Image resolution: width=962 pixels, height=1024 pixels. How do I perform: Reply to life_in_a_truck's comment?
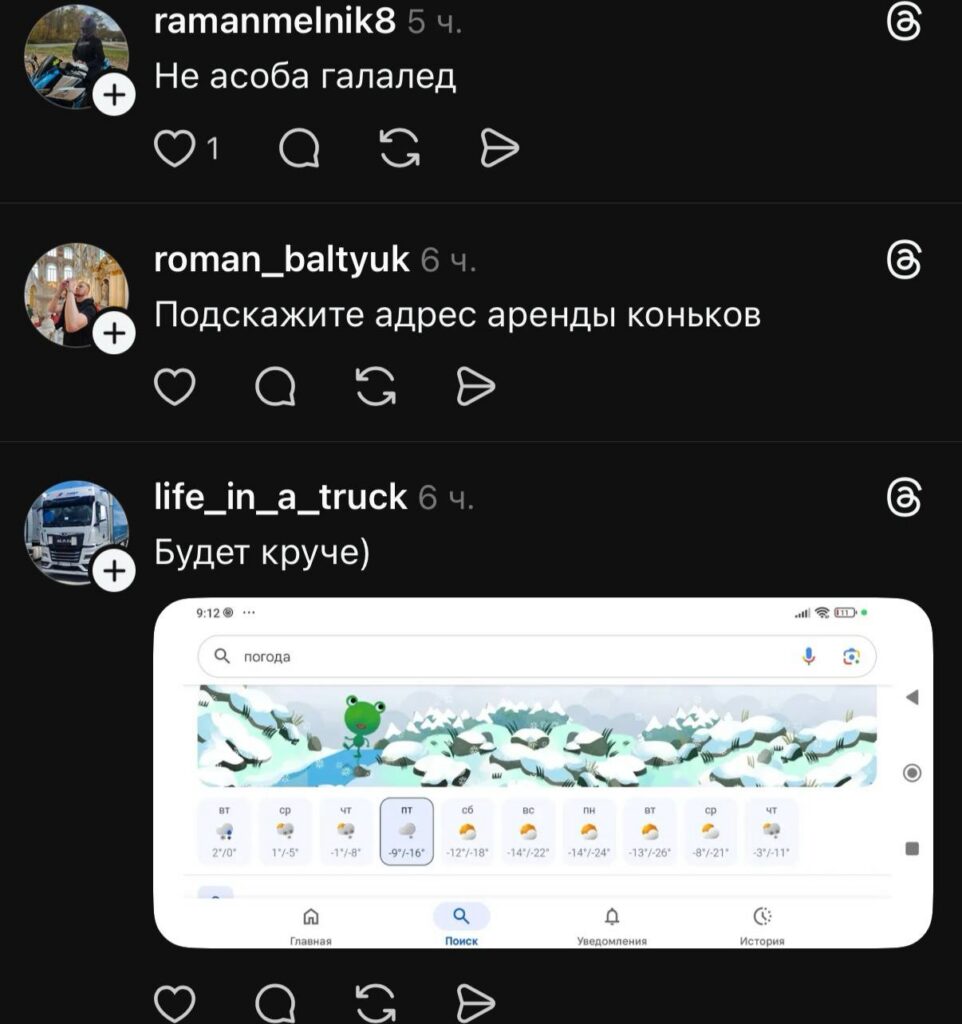tap(275, 1002)
